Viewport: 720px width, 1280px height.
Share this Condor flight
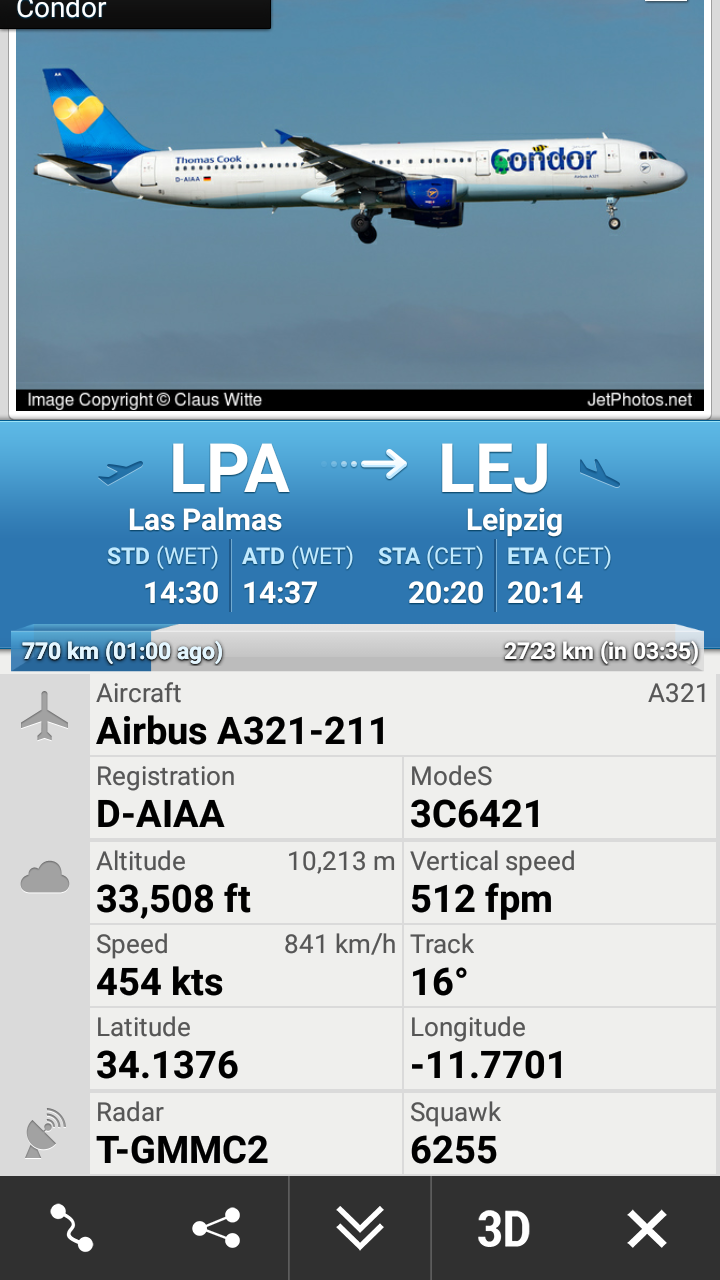pos(216,1228)
